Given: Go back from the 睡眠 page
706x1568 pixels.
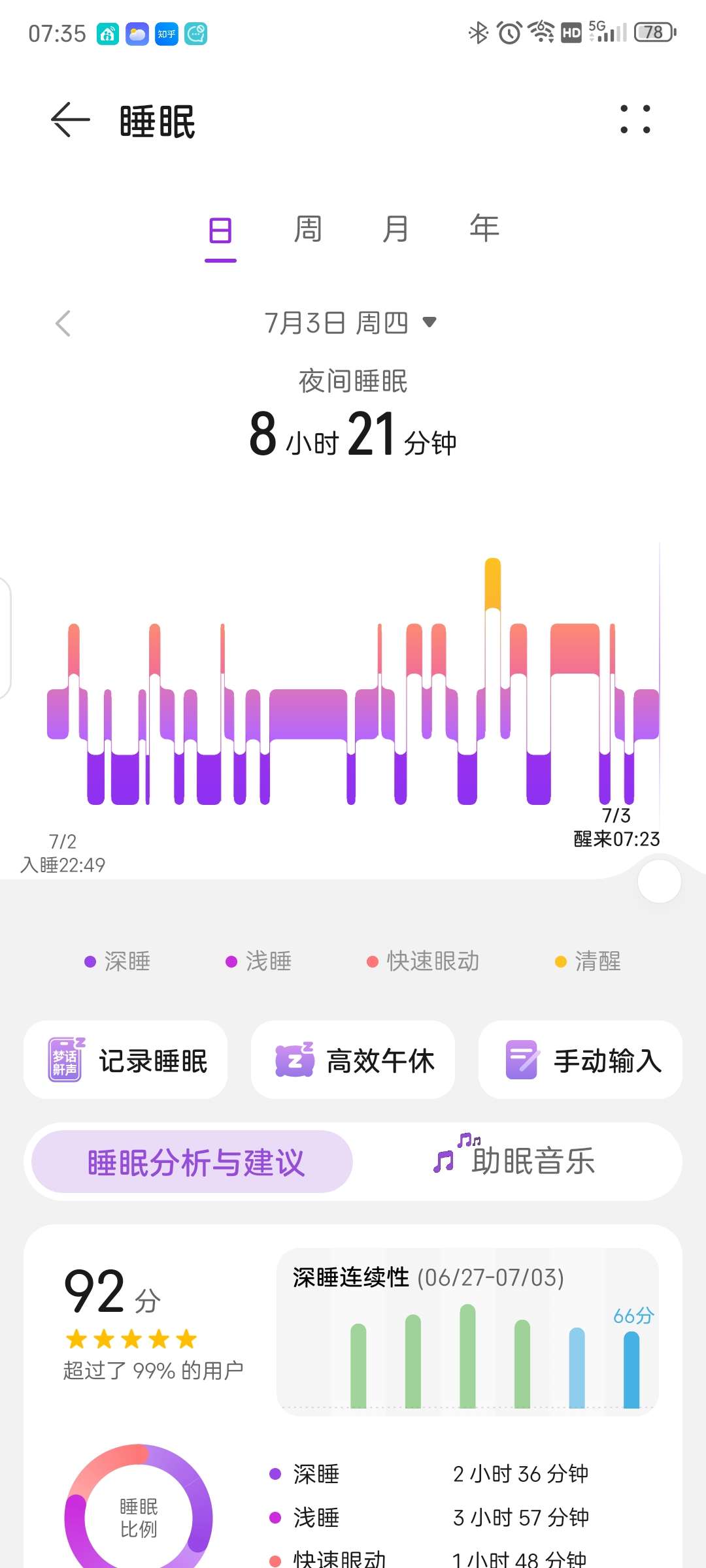Looking at the screenshot, I should (x=70, y=120).
